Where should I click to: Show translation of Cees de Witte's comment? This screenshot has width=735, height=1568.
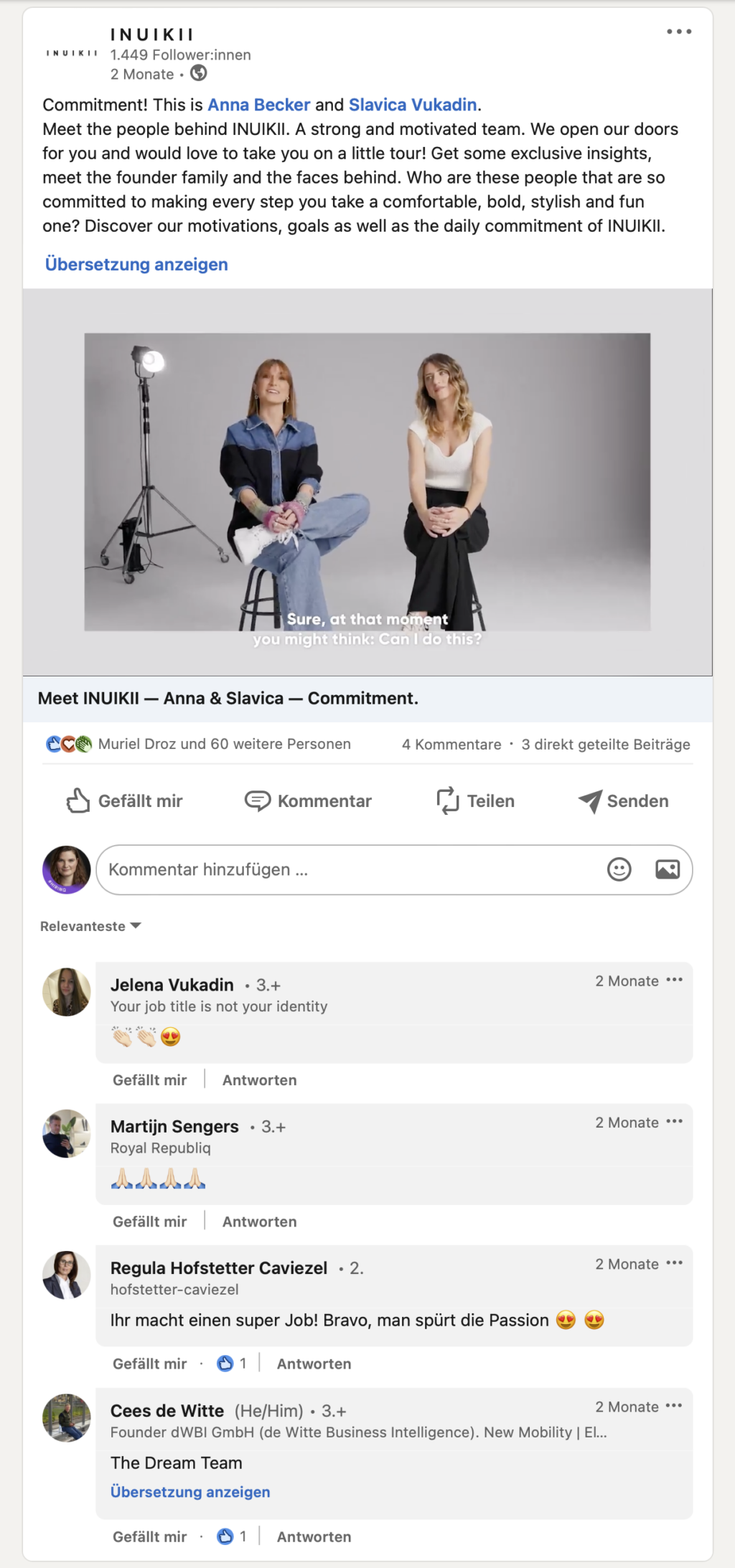pos(190,1492)
